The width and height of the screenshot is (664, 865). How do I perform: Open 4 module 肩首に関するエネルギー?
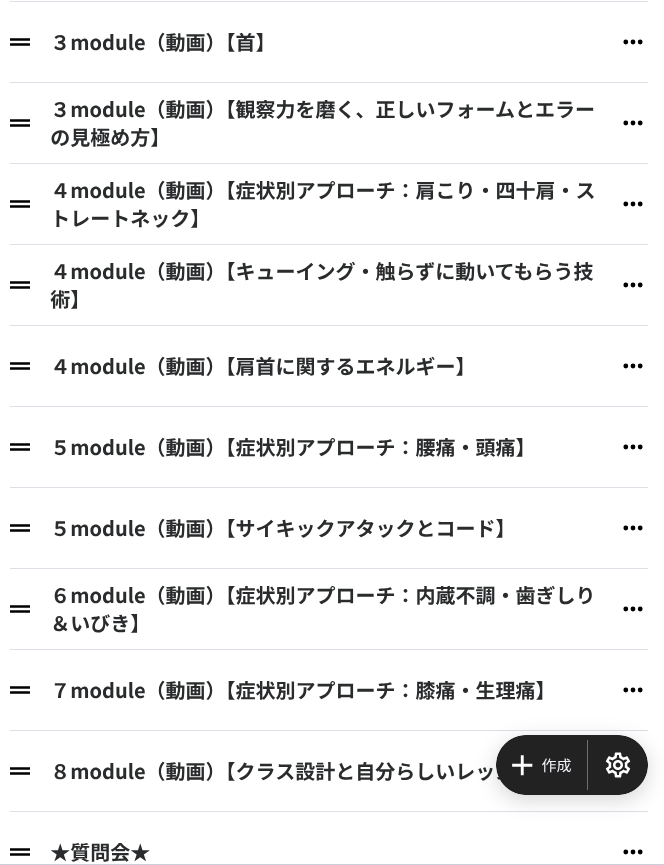click(x=260, y=367)
